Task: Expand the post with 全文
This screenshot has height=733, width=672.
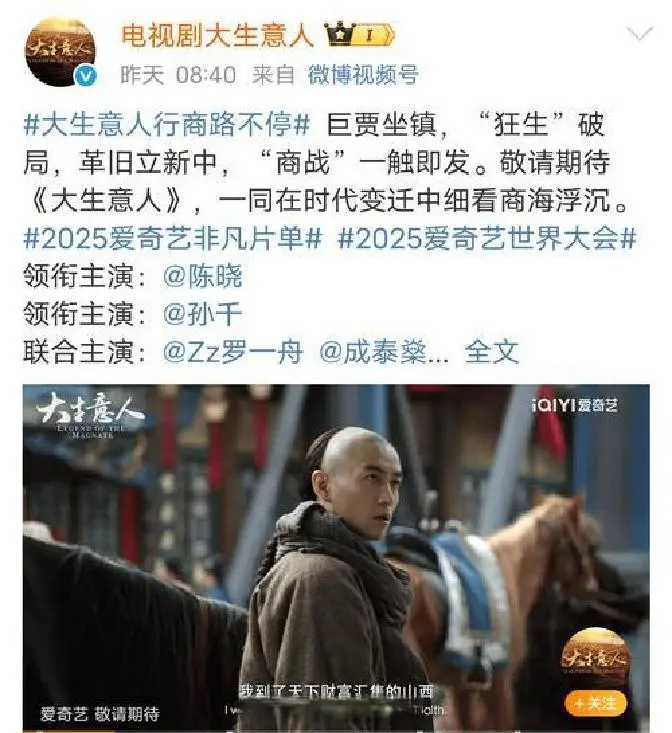Action: (492, 352)
